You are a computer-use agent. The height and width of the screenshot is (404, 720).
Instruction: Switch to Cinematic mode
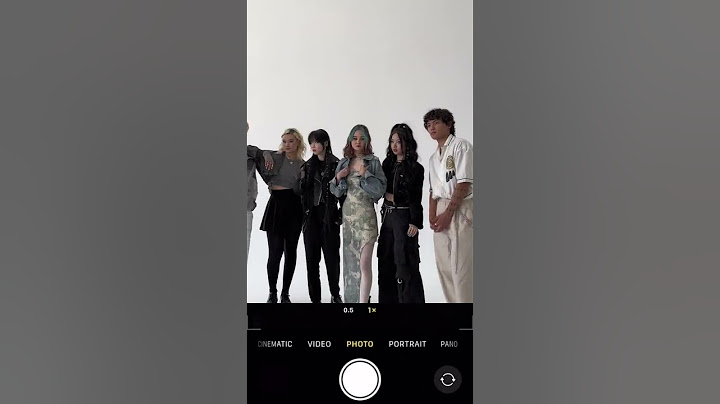click(x=276, y=344)
